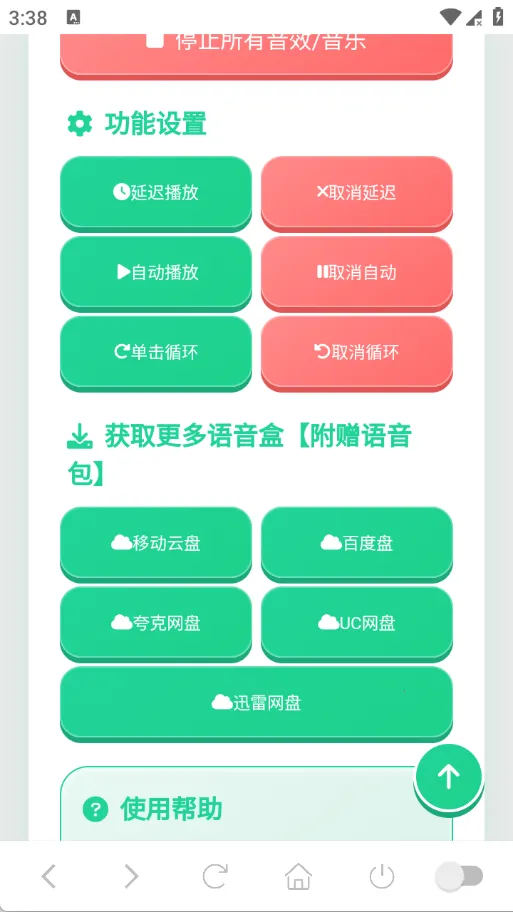The height and width of the screenshot is (912, 513).
Task: Tap the power icon in the bottom bar
Action: coord(382,876)
